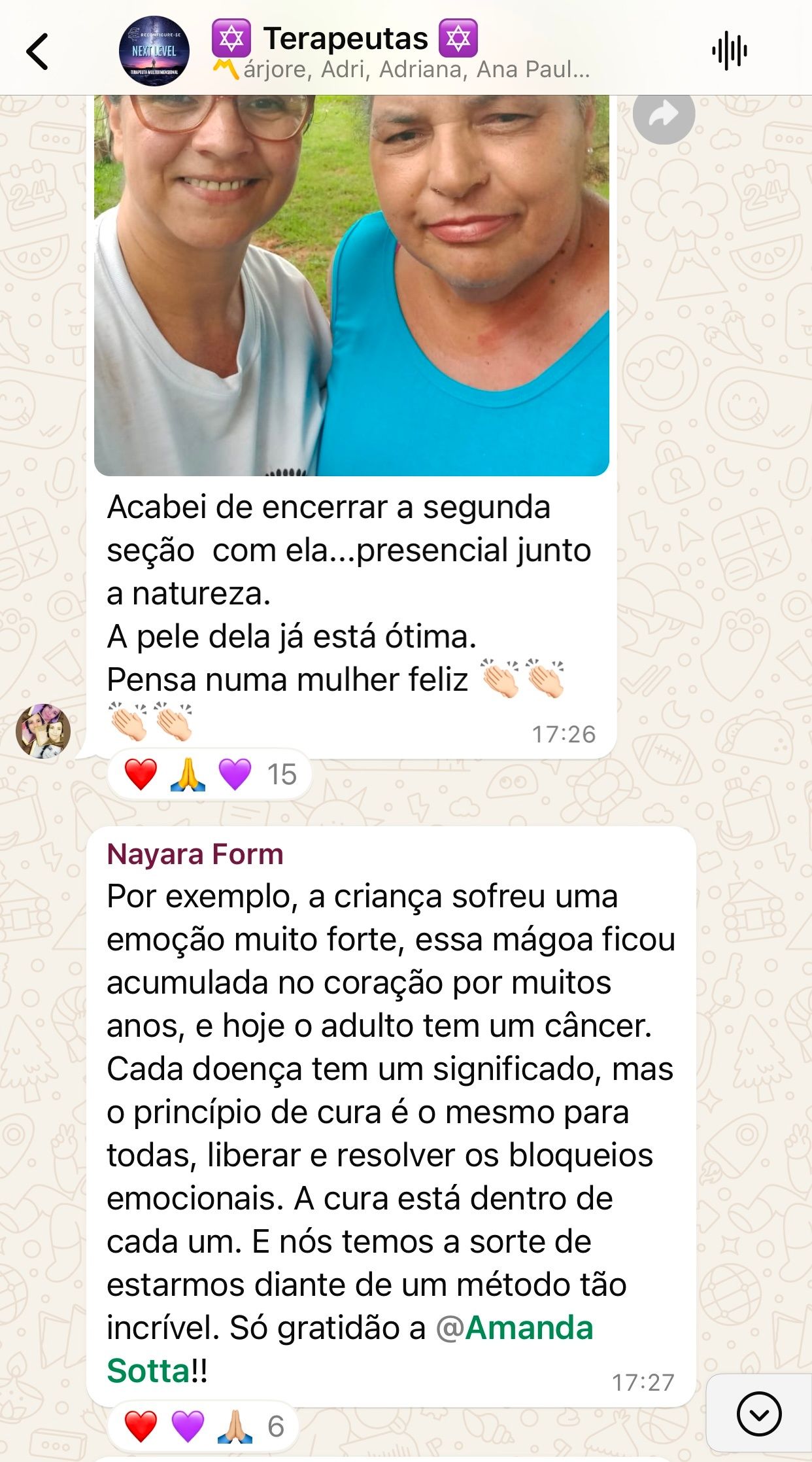This screenshot has height=1462, width=812.
Task: Open Nayara Form's contact
Action: tap(195, 854)
